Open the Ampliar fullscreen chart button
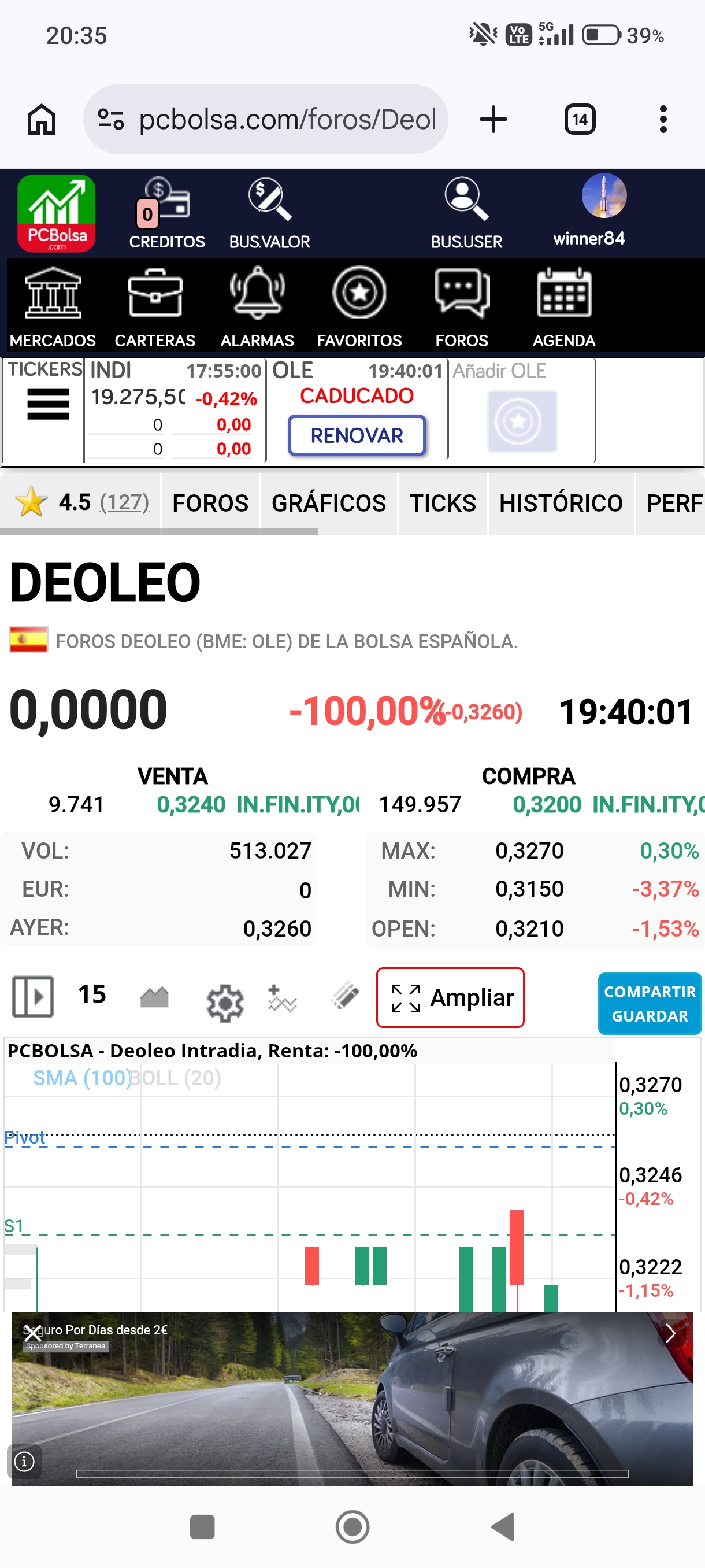The width and height of the screenshot is (705, 1568). point(450,998)
